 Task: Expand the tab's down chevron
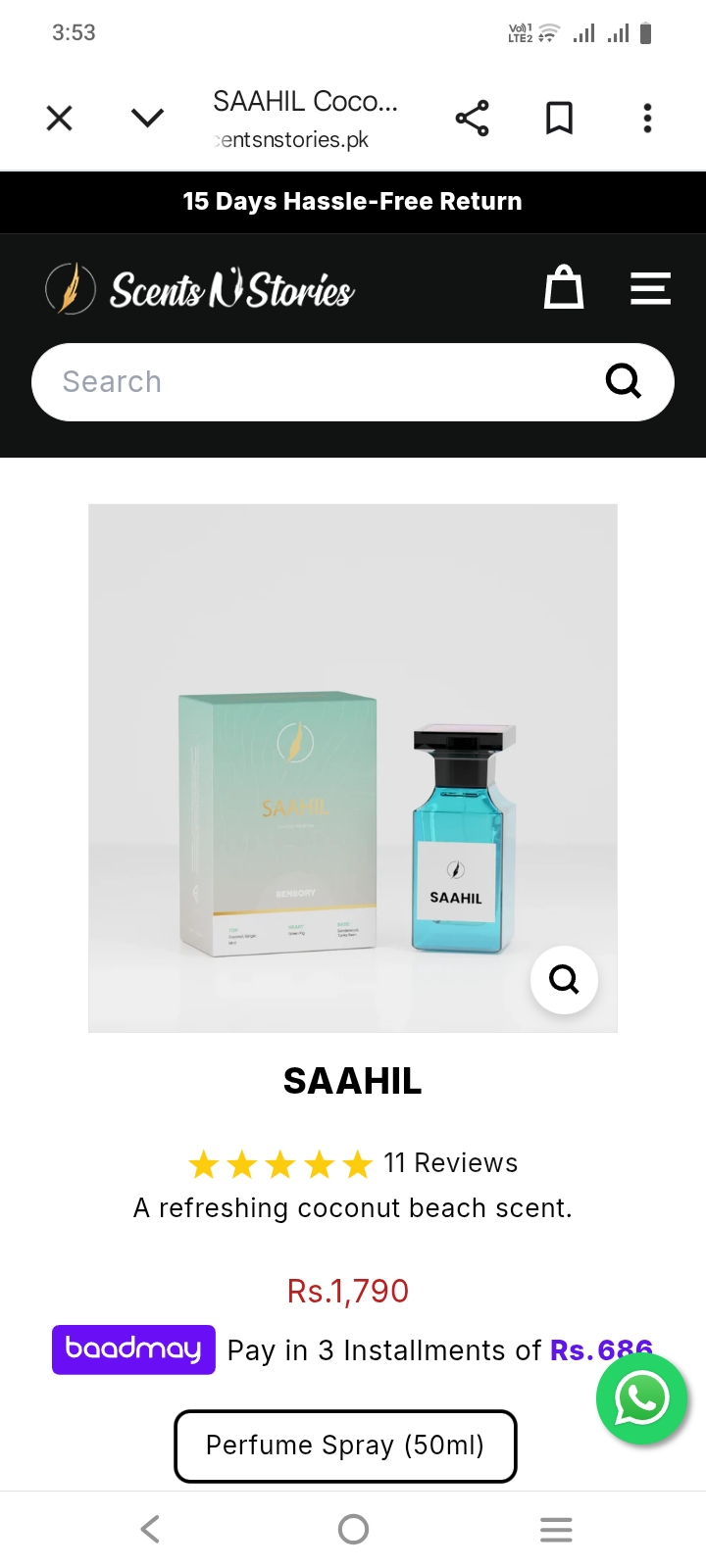[147, 119]
